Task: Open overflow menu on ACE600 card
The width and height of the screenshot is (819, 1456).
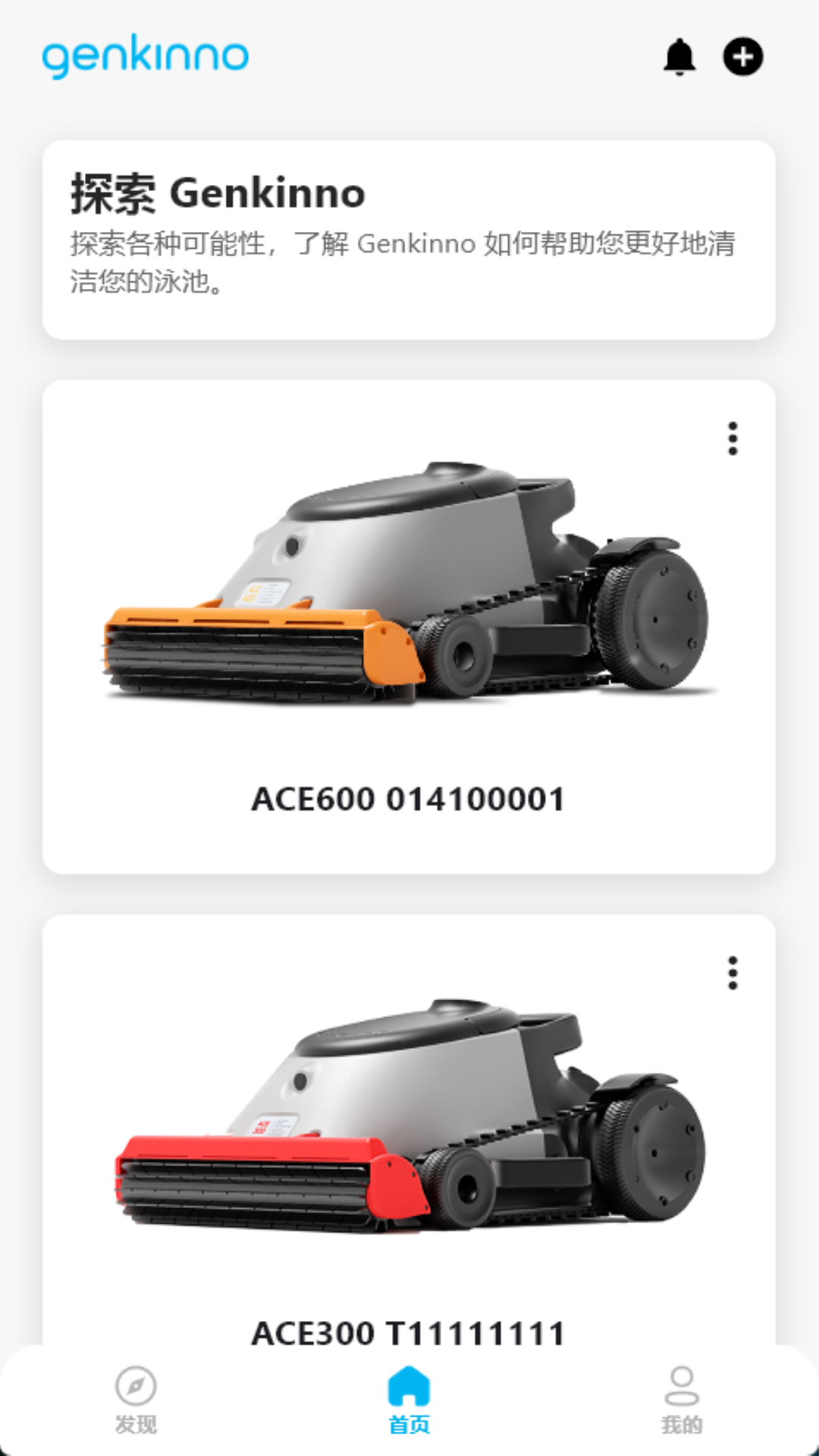Action: 733,439
